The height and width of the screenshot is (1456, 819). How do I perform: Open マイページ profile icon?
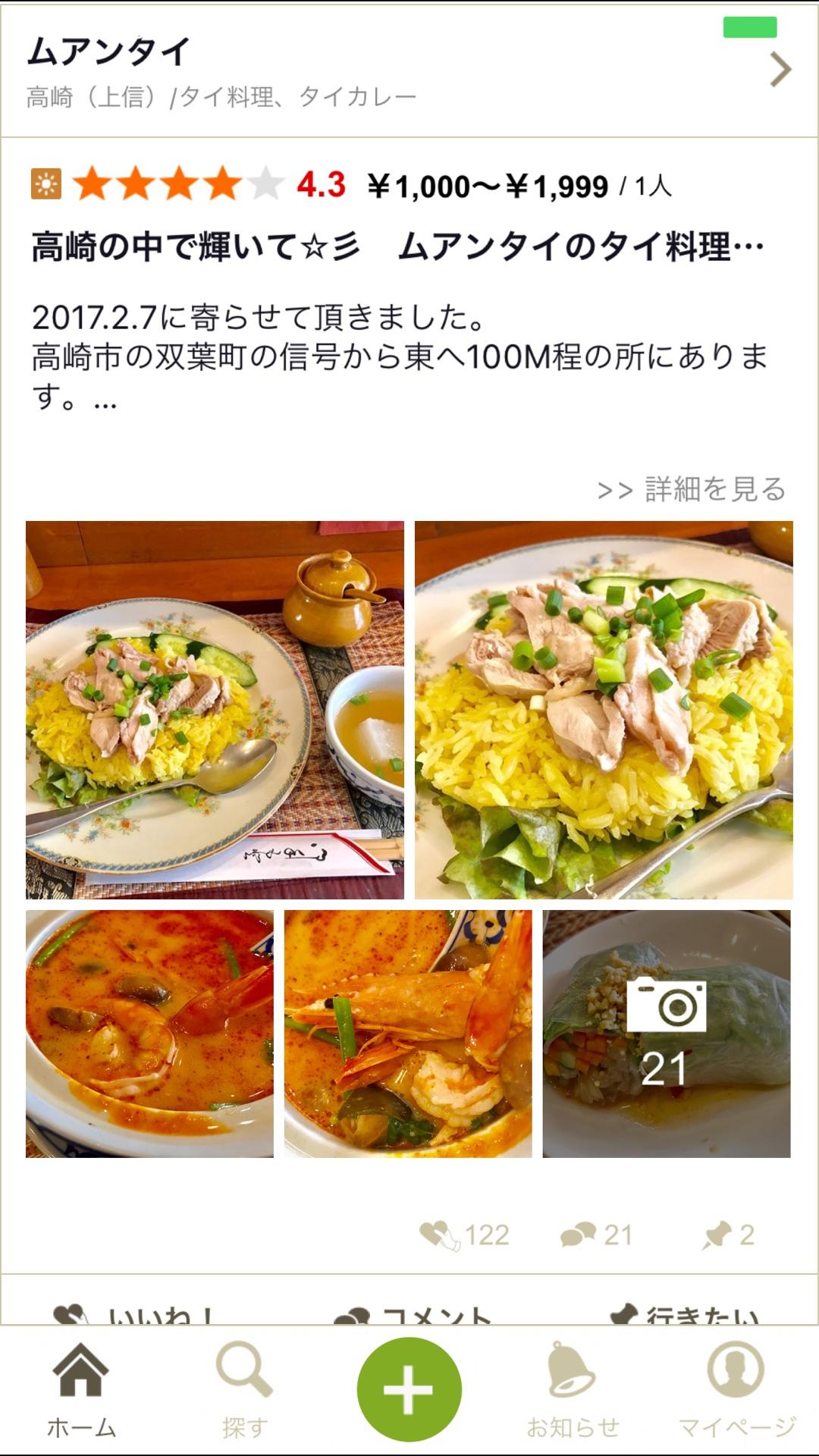click(x=734, y=1382)
